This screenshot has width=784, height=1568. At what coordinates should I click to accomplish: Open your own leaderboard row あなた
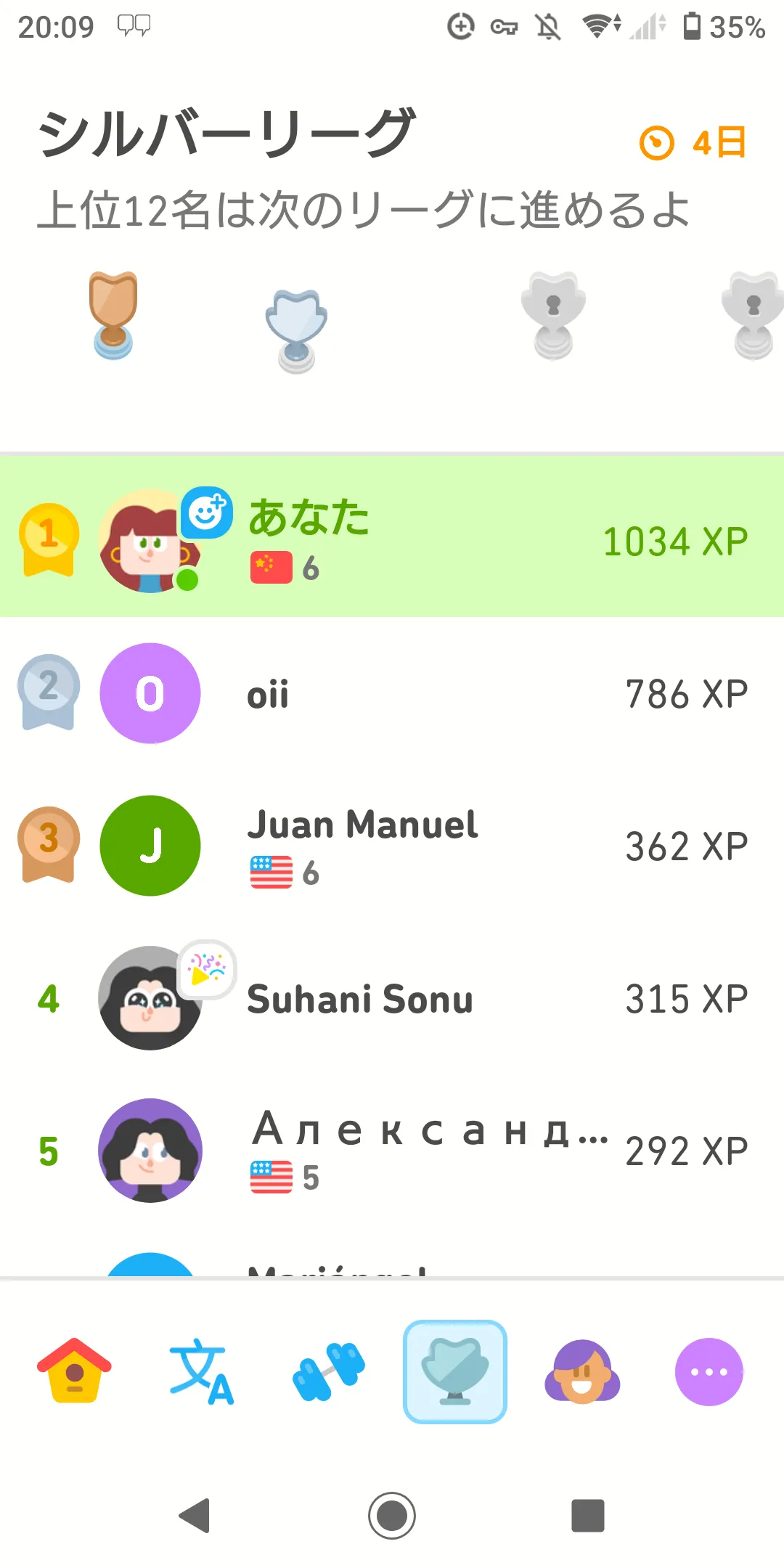[x=392, y=537]
